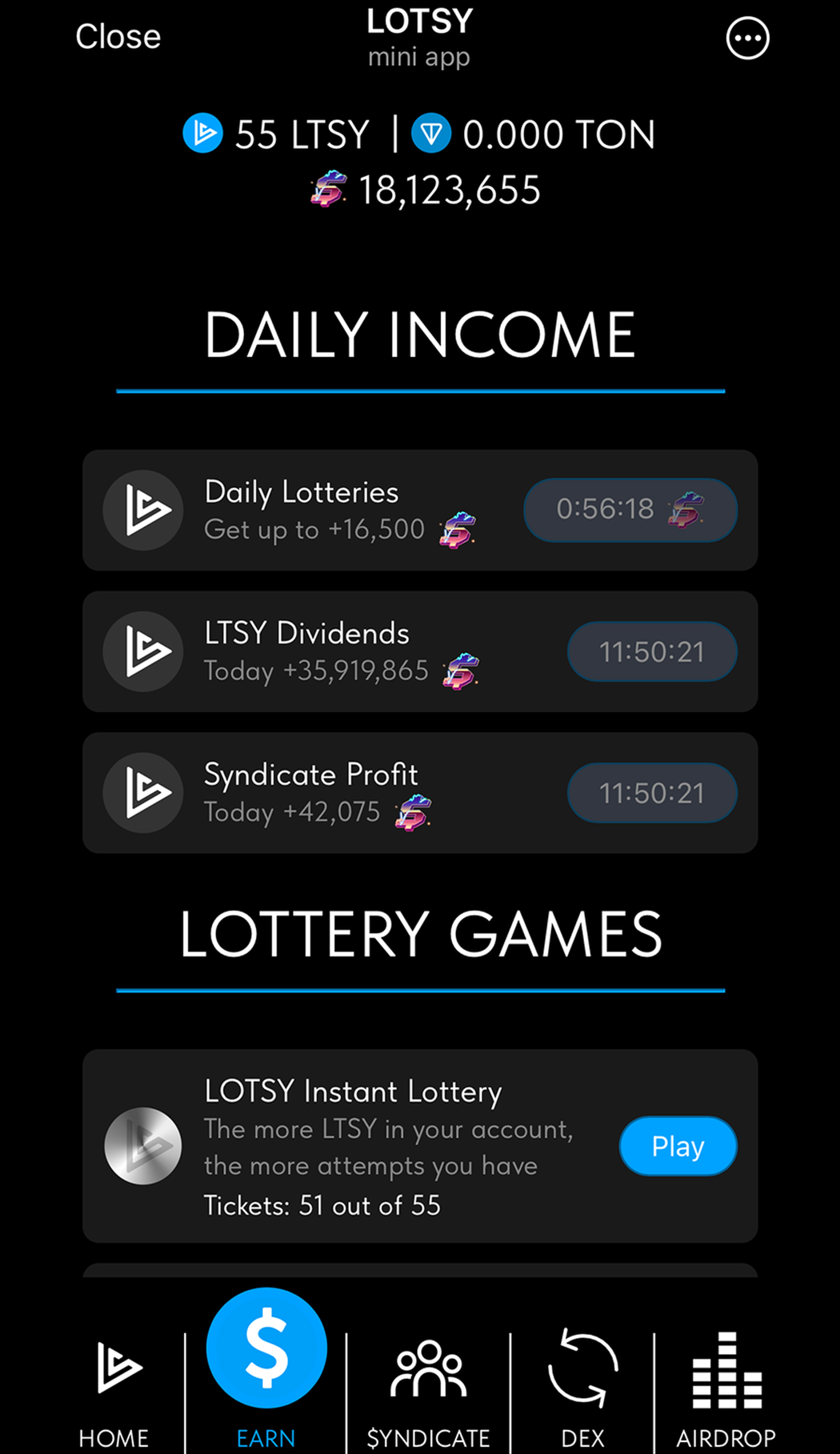Screen dimensions: 840x1454
Task: Tap the LTSY Dividends timer button
Action: click(x=652, y=652)
